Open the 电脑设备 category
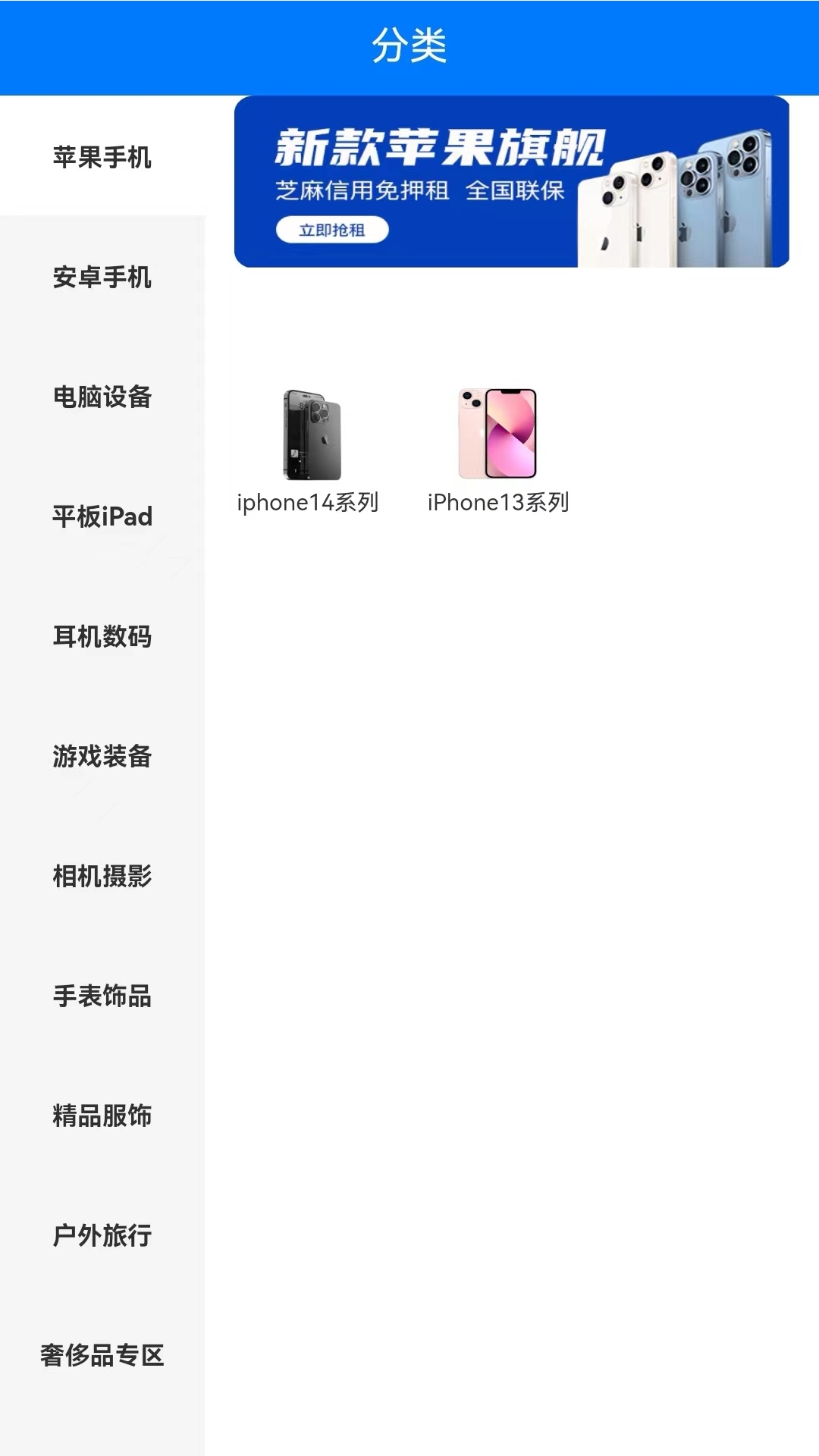The width and height of the screenshot is (819, 1456). [102, 397]
